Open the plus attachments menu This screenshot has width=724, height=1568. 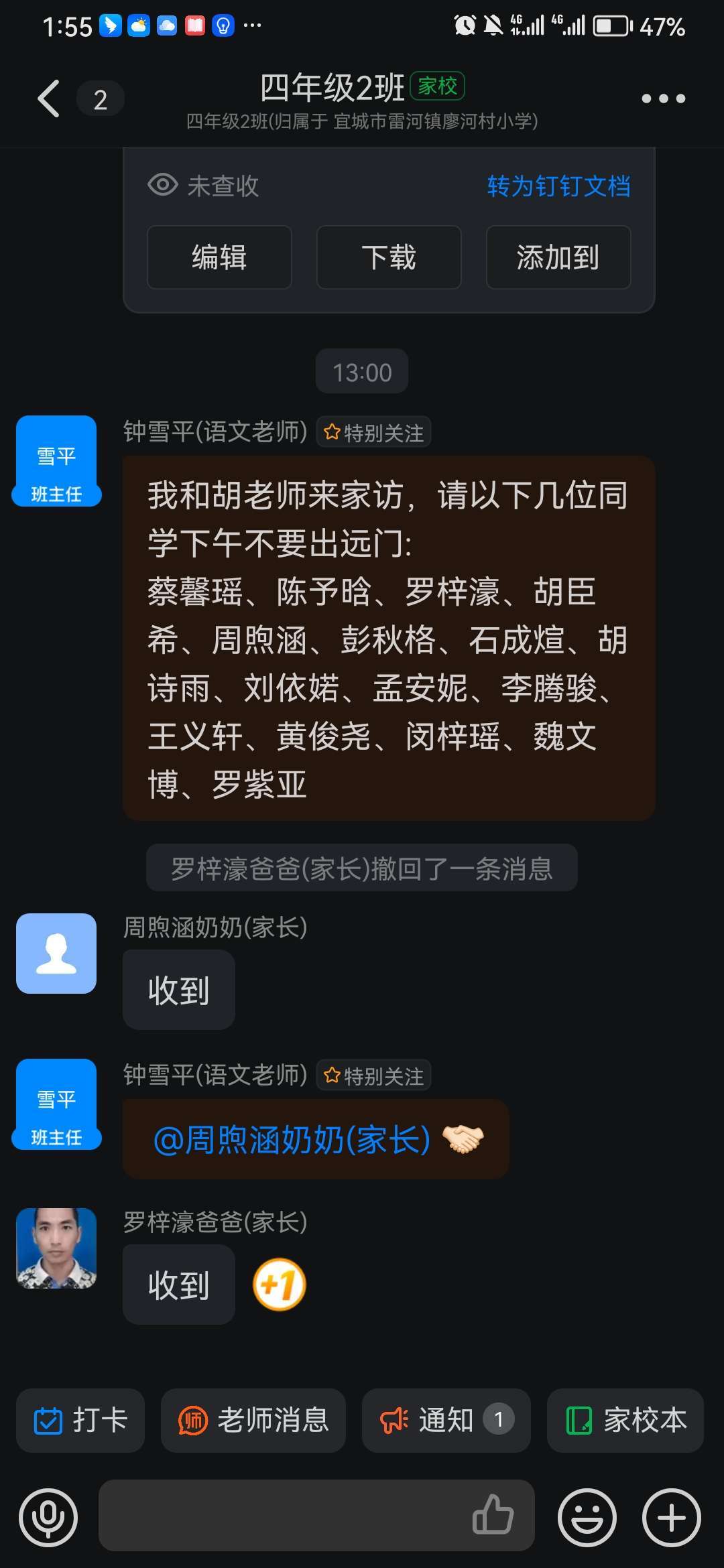click(672, 1518)
